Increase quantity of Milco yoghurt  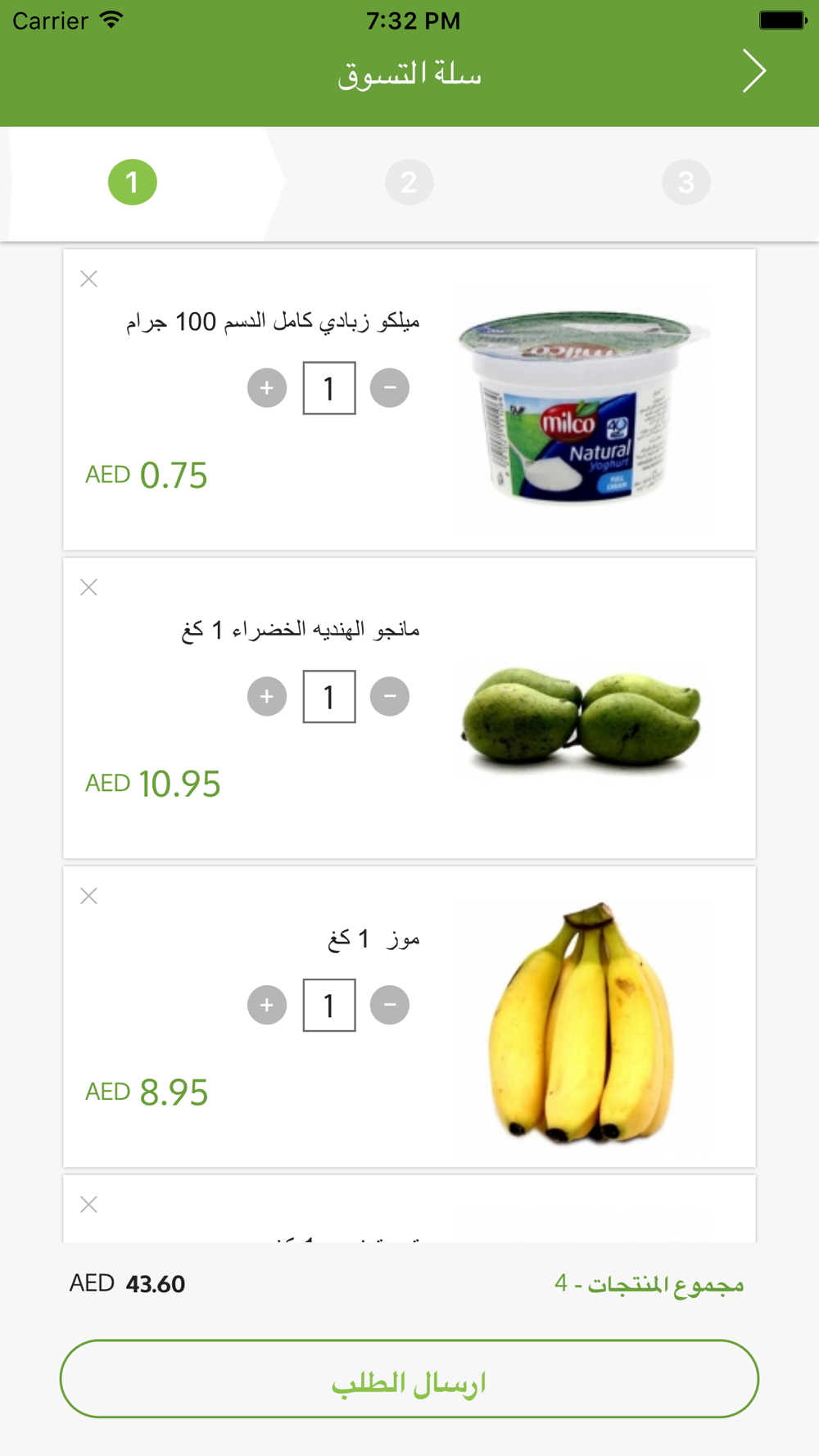click(x=267, y=388)
